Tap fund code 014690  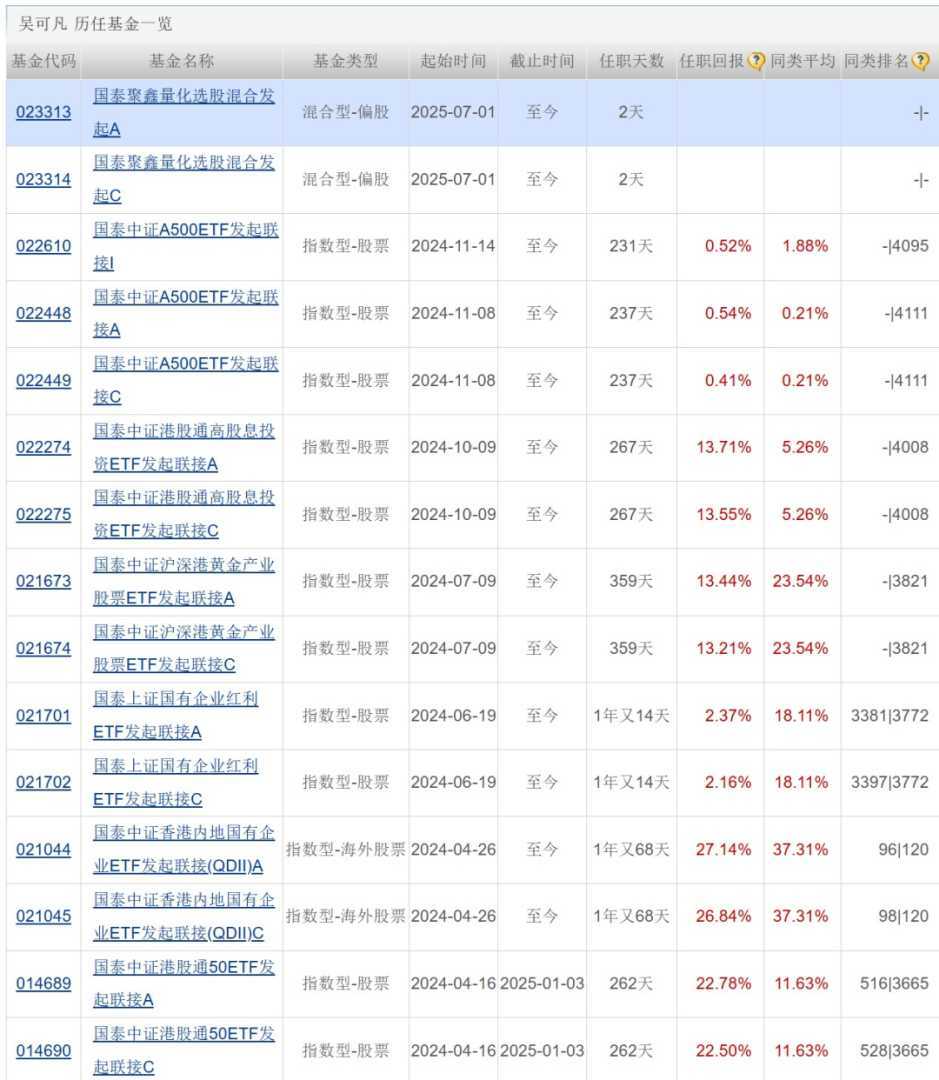(43, 1050)
